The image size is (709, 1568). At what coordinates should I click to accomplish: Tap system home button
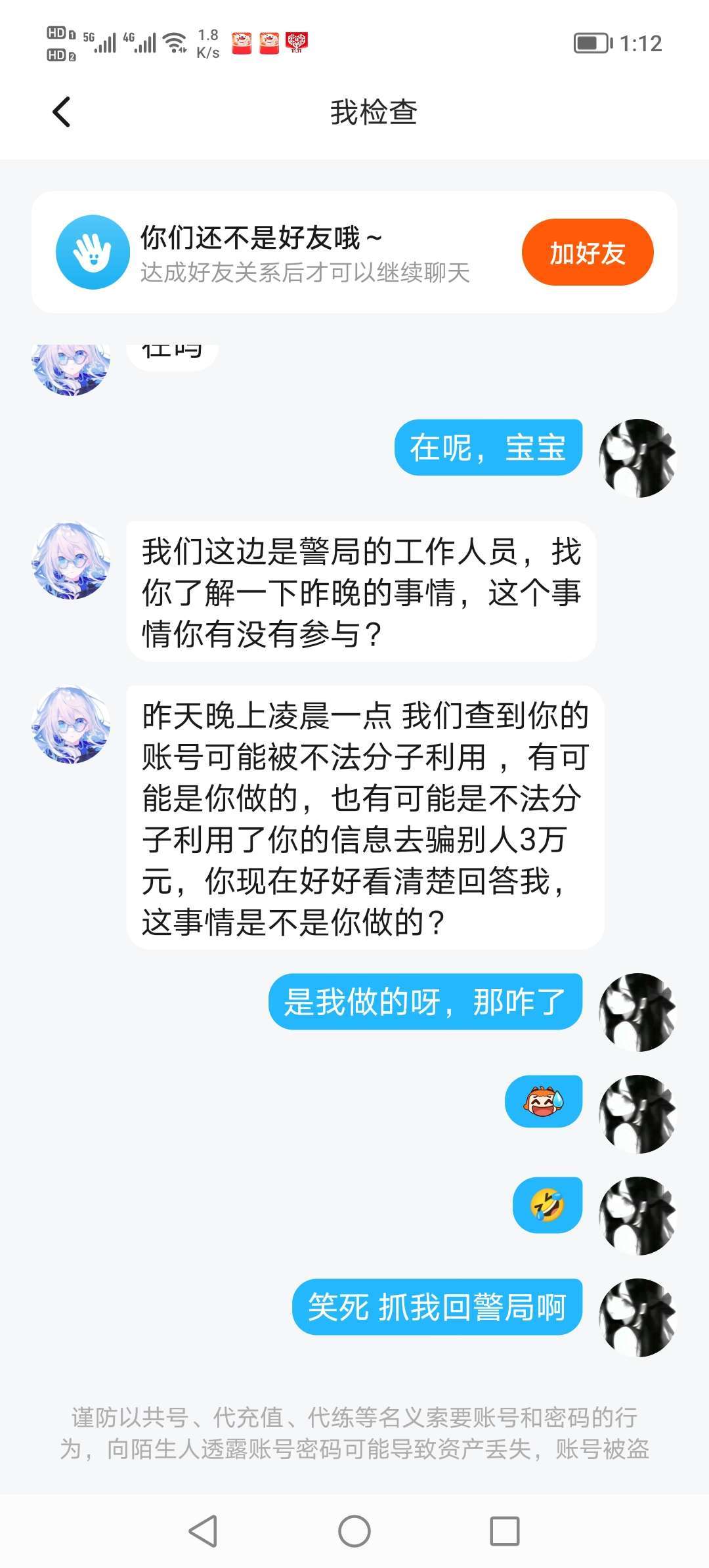click(x=354, y=1531)
